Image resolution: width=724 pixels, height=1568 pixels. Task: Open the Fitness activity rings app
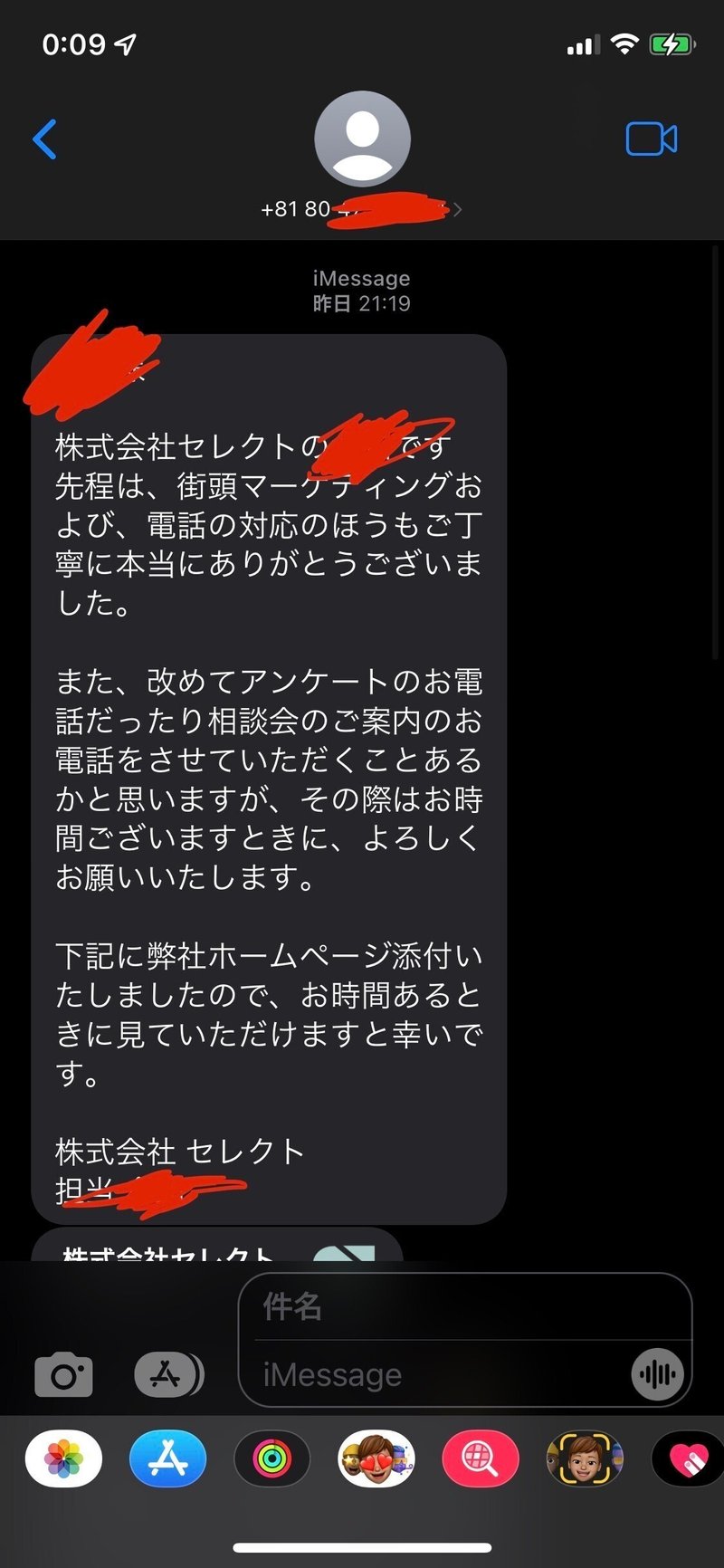(x=272, y=1458)
